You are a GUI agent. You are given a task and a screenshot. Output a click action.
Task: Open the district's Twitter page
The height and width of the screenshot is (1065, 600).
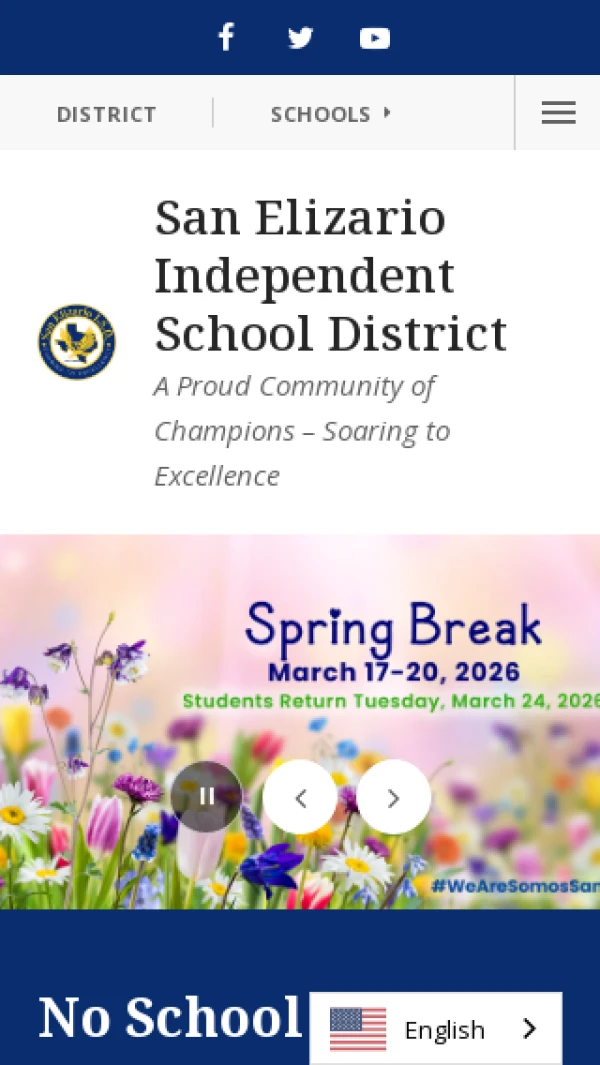pos(300,38)
